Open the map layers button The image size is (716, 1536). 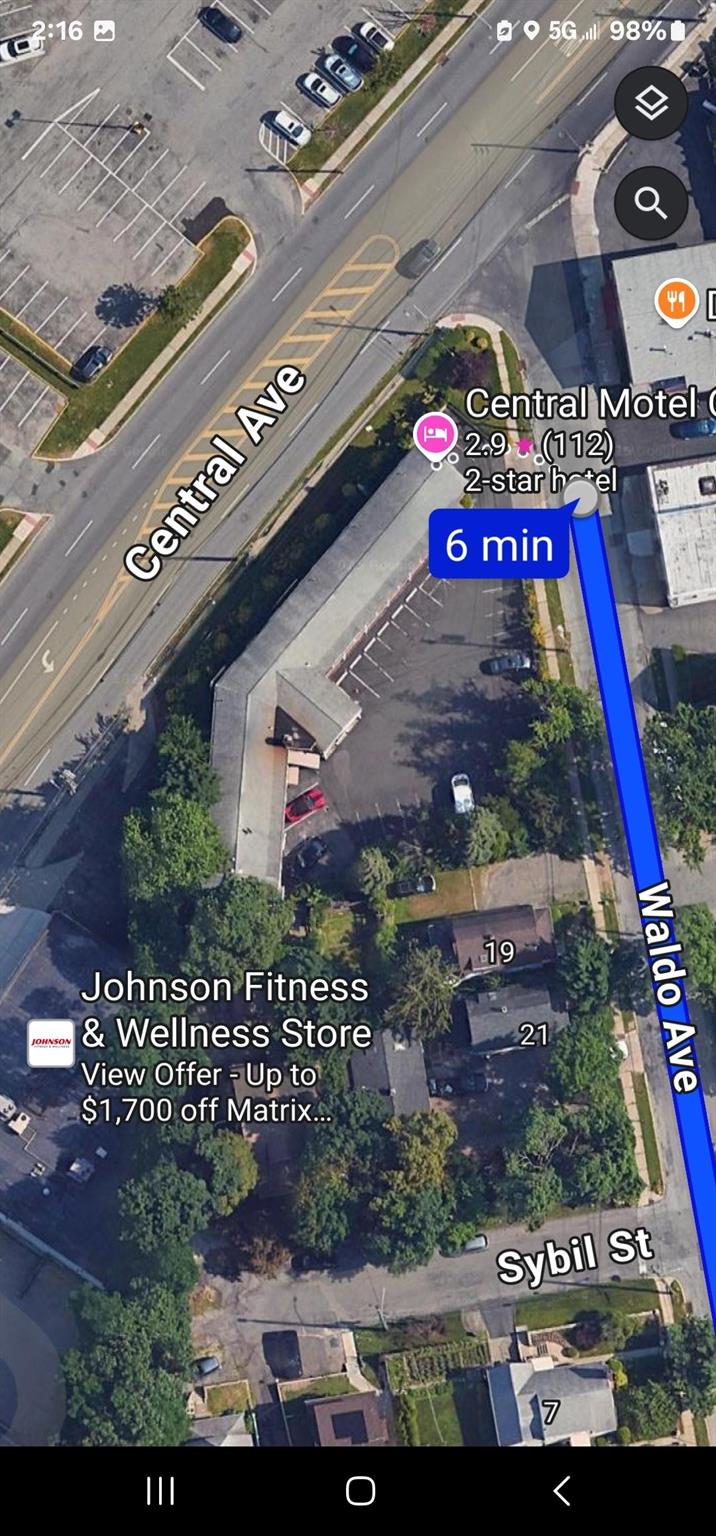(x=651, y=103)
